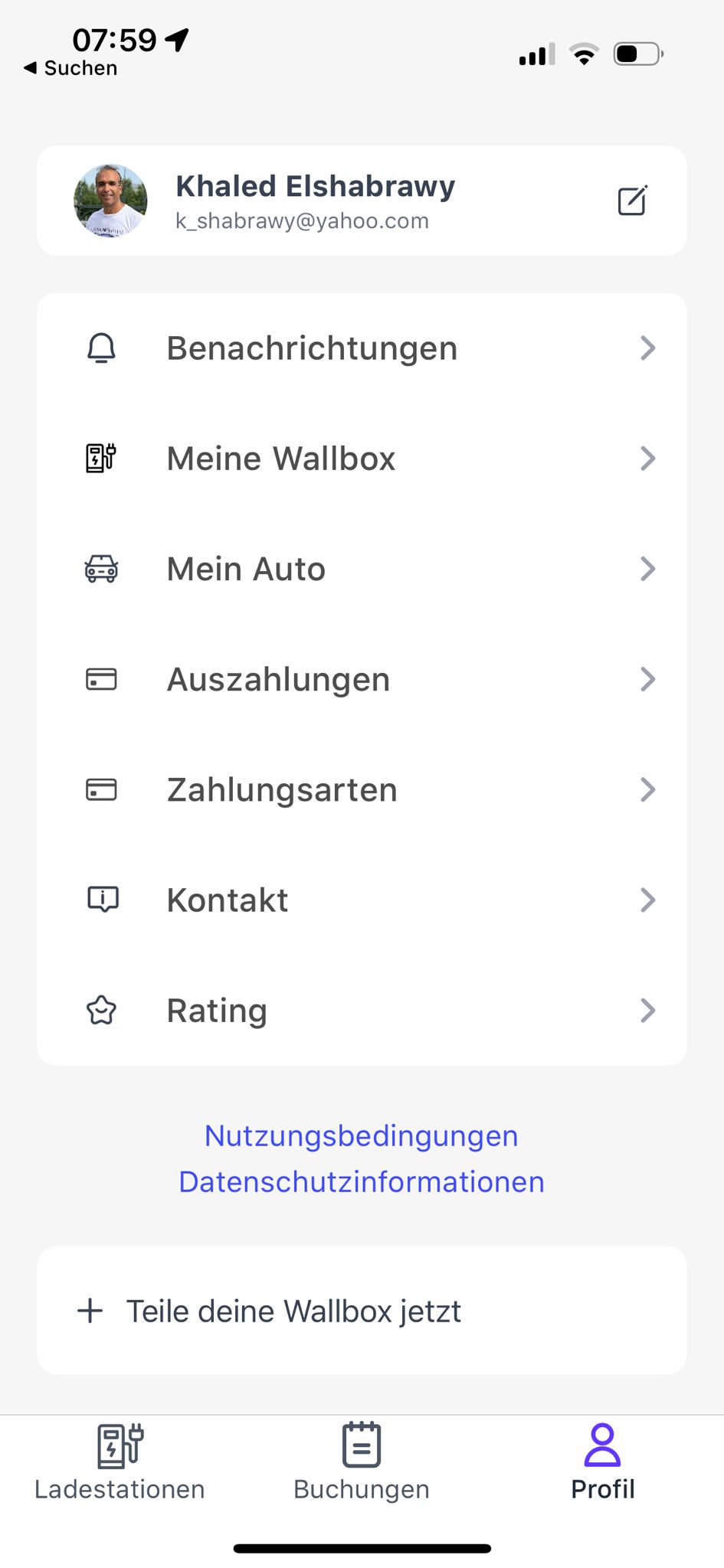The image size is (724, 1568).
Task: Tap Teile deine Wallbox jetzt
Action: (x=362, y=1311)
